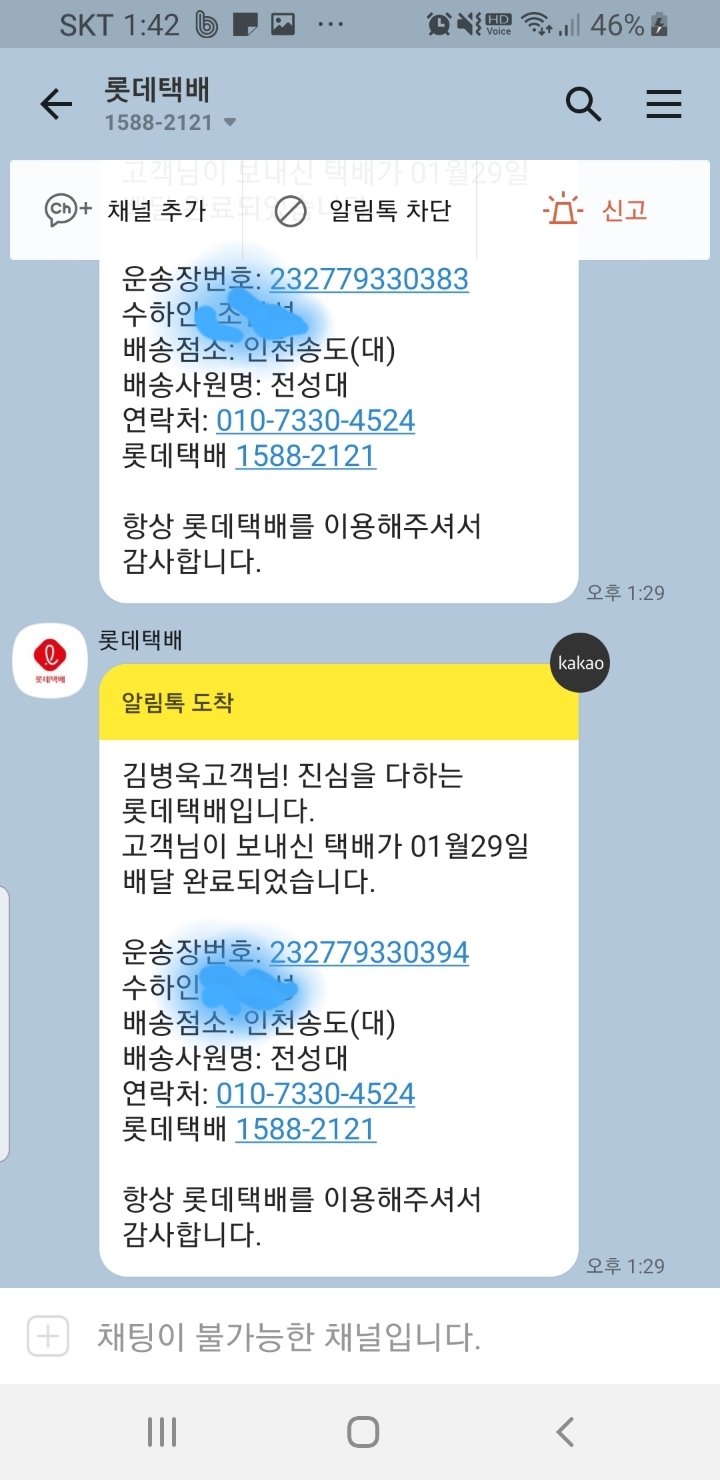Image resolution: width=720 pixels, height=1480 pixels.
Task: Tap 채널 추가 to add channel
Action: coord(125,210)
